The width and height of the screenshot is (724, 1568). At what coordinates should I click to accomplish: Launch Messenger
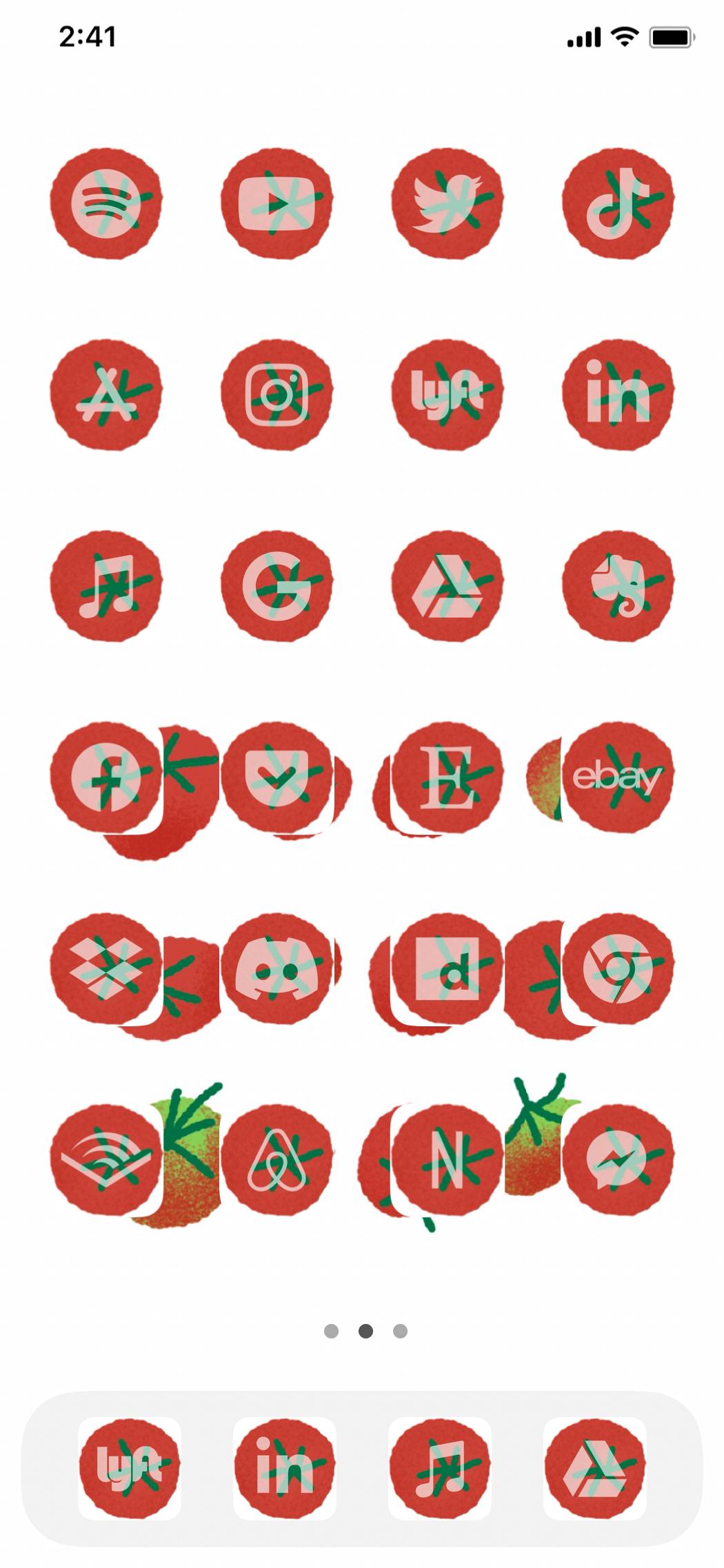click(x=618, y=1160)
